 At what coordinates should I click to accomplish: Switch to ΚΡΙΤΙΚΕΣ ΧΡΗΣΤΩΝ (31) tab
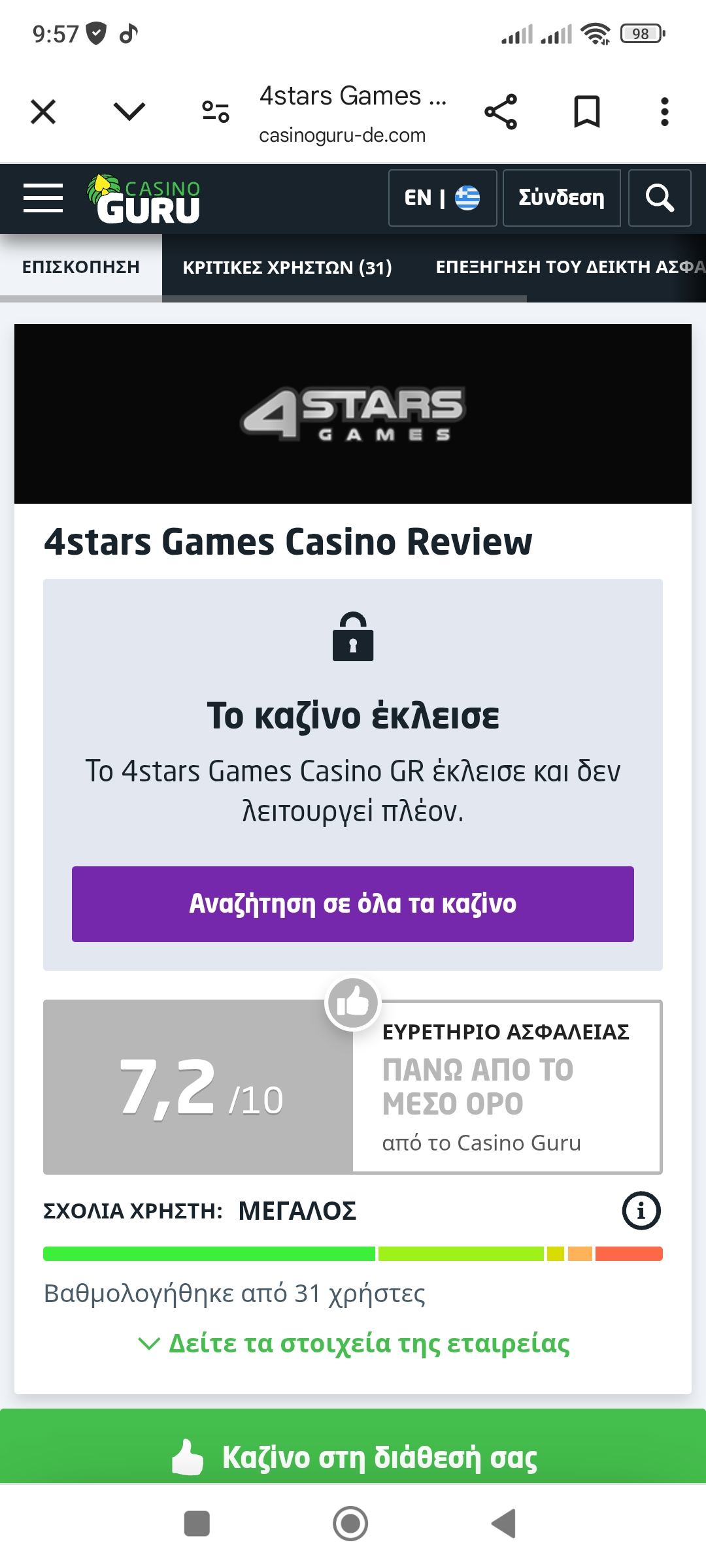coord(288,267)
